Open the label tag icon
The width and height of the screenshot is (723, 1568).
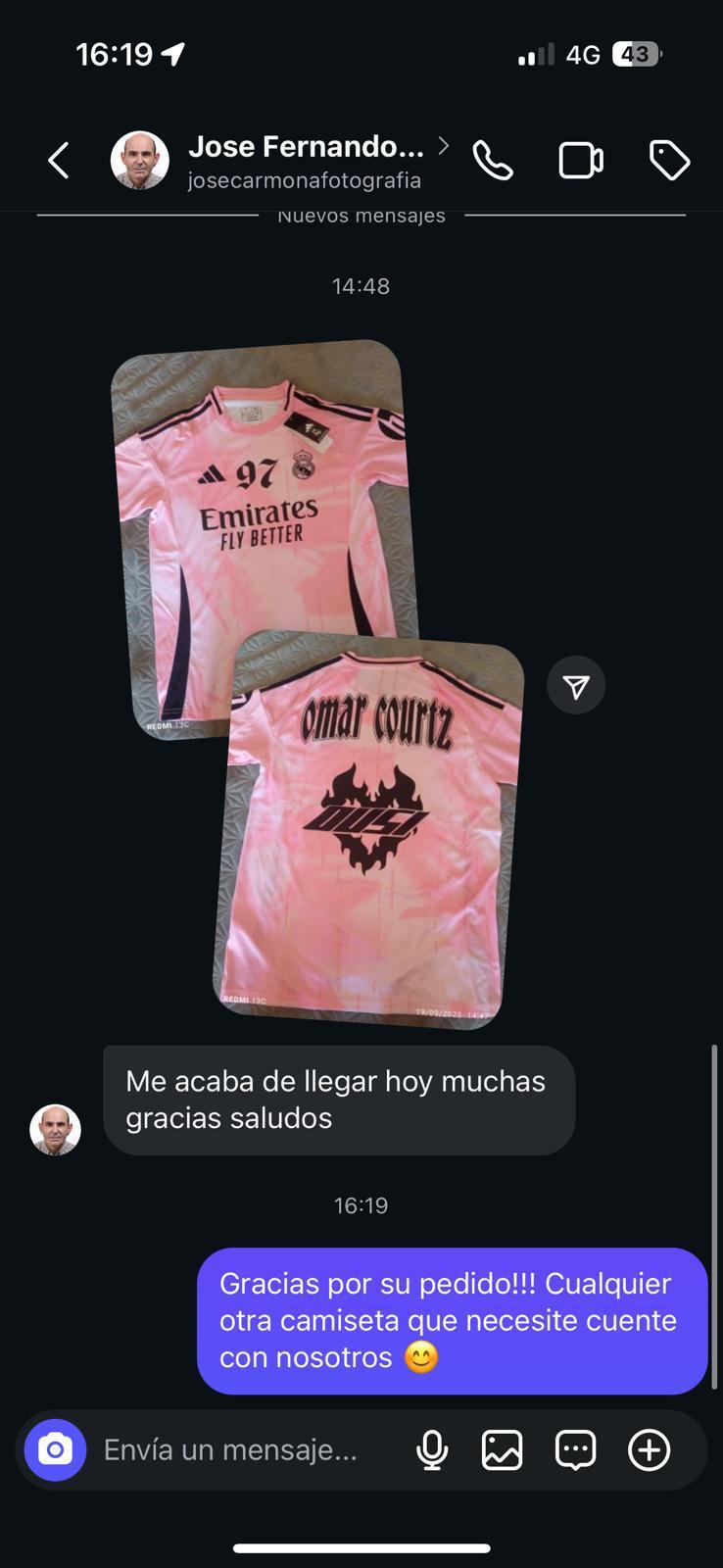tap(670, 161)
